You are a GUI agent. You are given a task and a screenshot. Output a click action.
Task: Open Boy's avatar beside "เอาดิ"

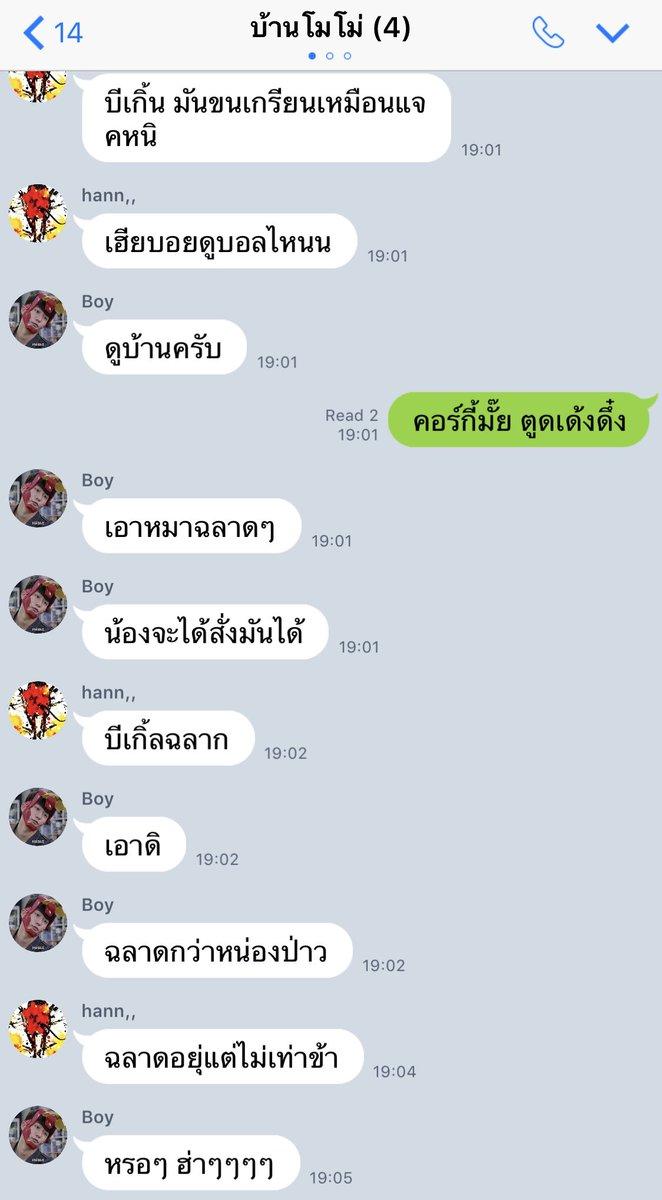38,817
